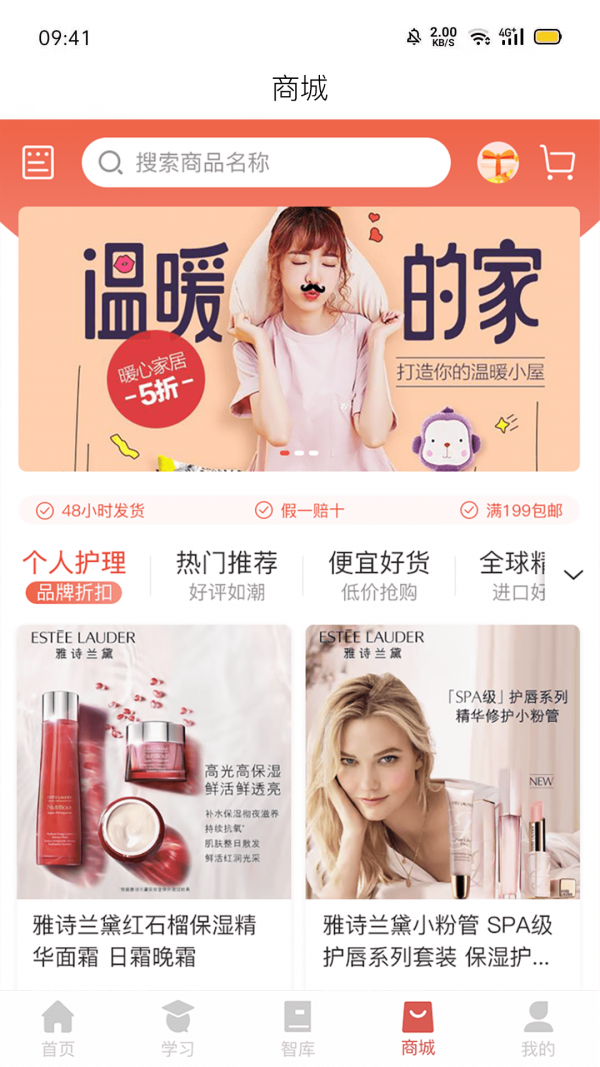600x1067 pixels.
Task: Switch to the 热门推荐 tab
Action: [x=227, y=575]
